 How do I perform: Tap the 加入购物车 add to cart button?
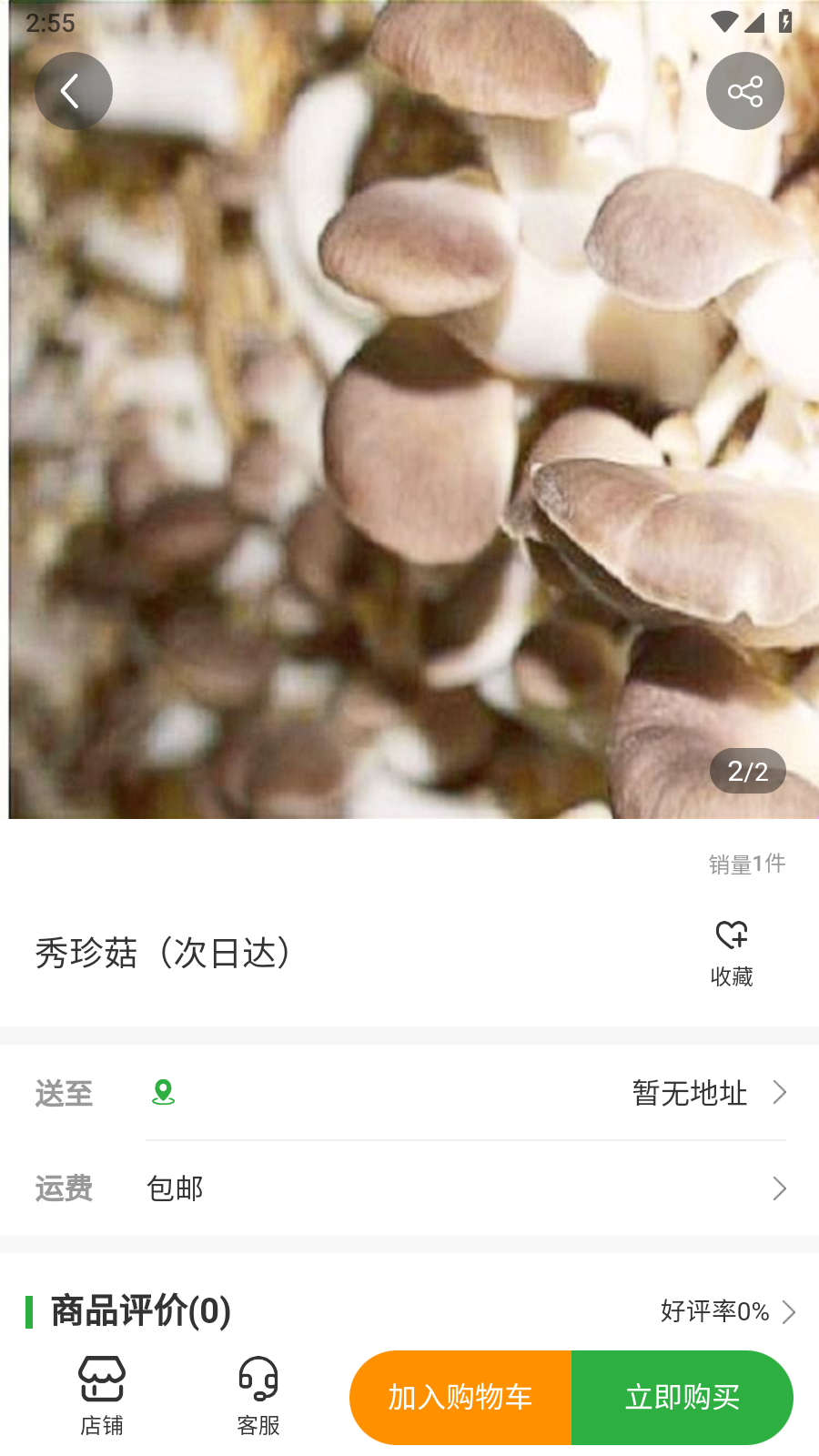460,1397
